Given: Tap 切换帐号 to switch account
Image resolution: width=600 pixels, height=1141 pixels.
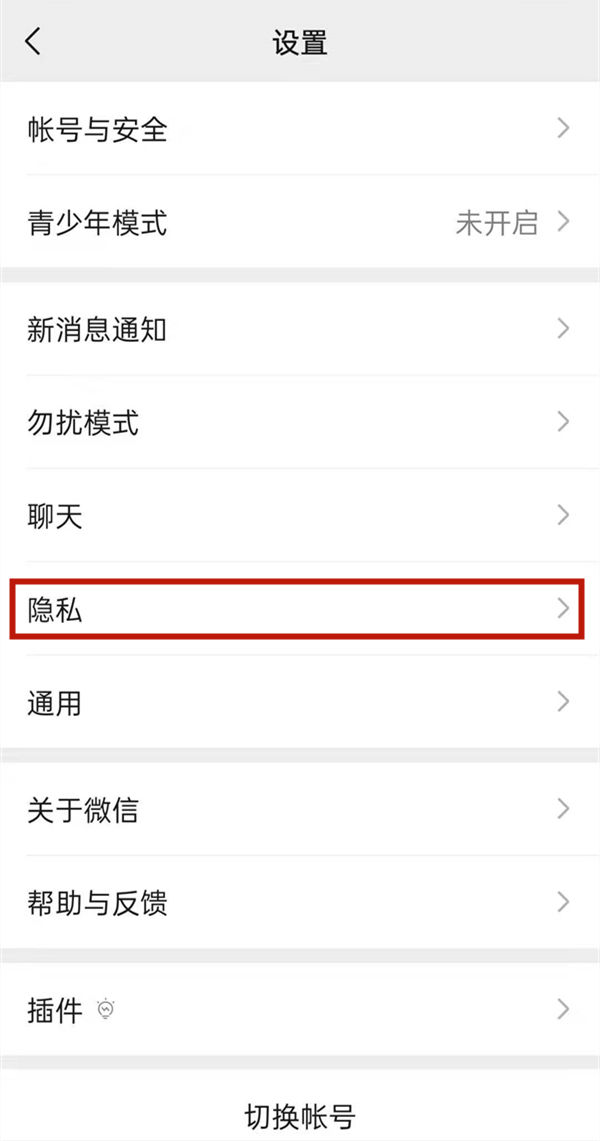Looking at the screenshot, I should coord(300,1114).
